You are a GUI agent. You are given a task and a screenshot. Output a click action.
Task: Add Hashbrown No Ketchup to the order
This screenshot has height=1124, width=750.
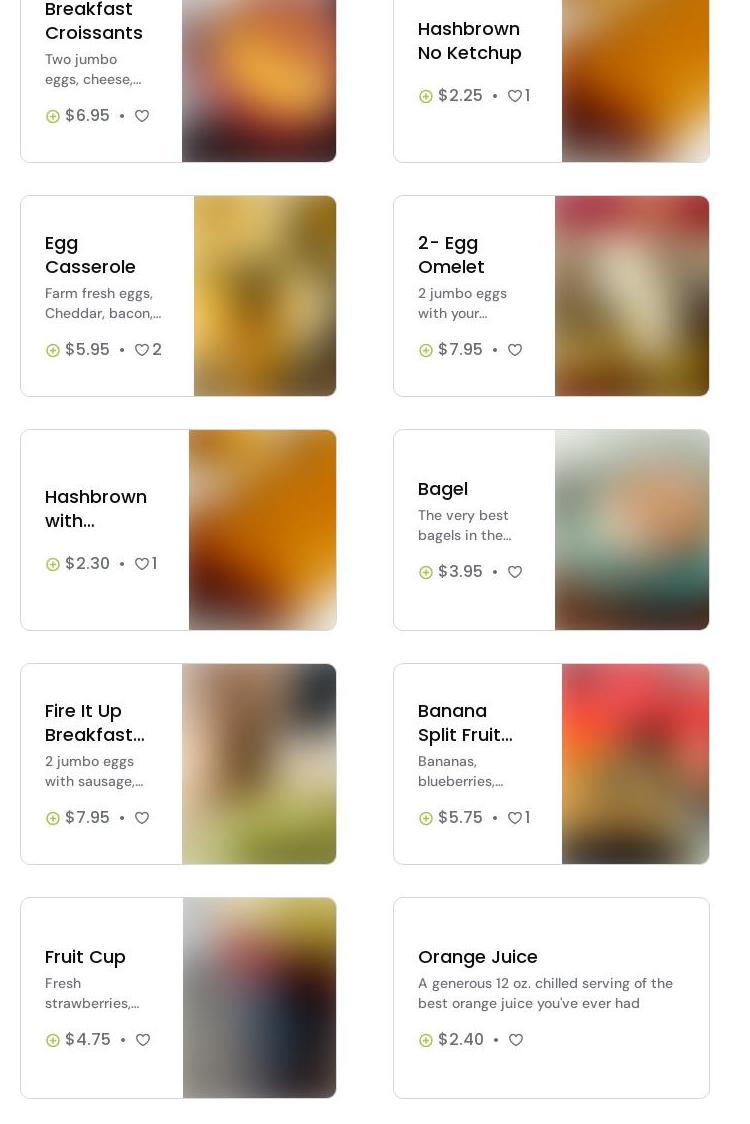(x=426, y=96)
